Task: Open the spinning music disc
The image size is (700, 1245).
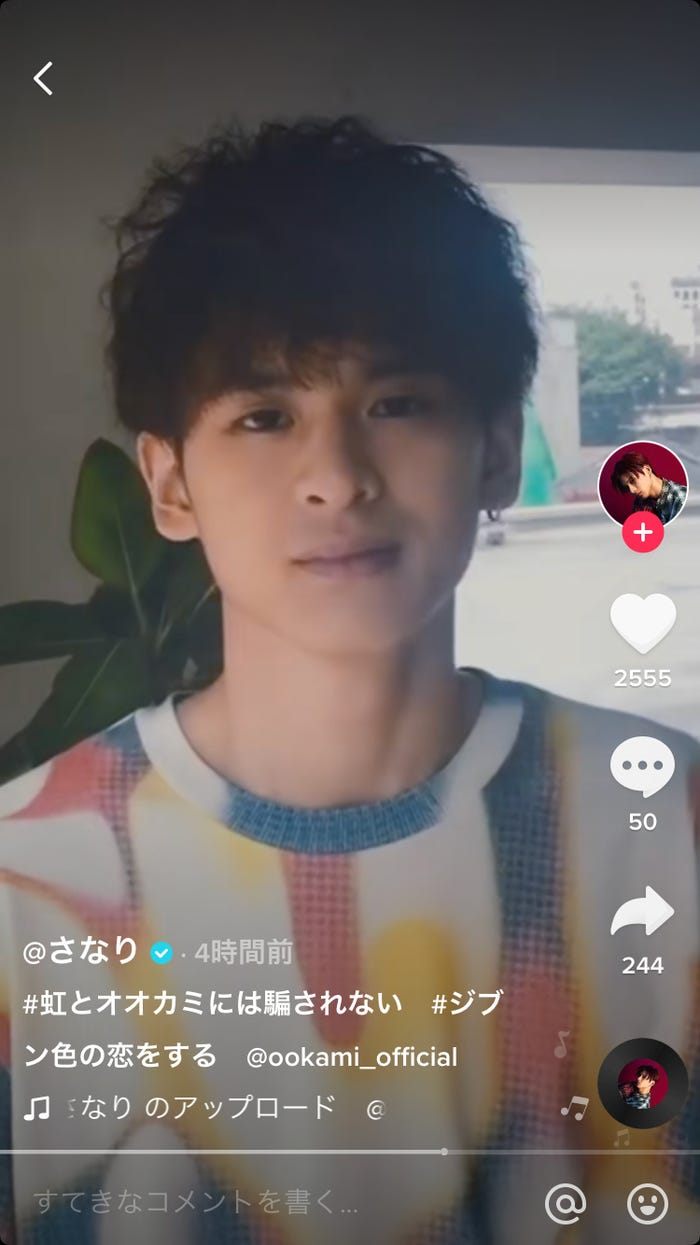Action: (642, 1083)
